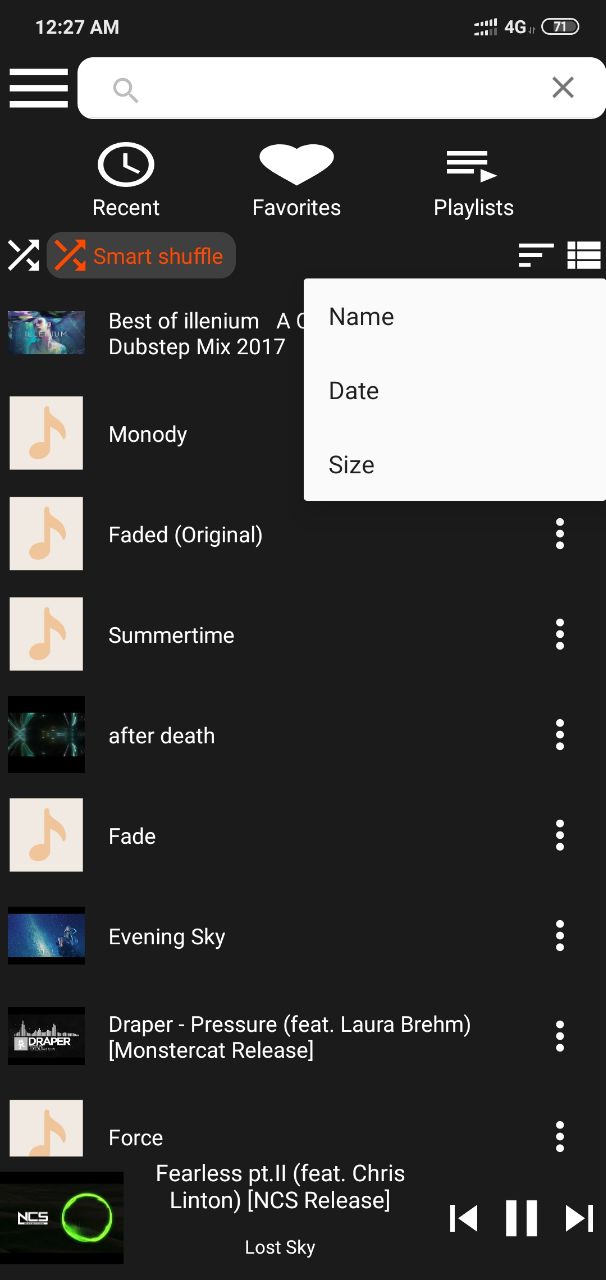Image resolution: width=606 pixels, height=1280 pixels.
Task: Skip to previous track
Action: [x=463, y=1218]
